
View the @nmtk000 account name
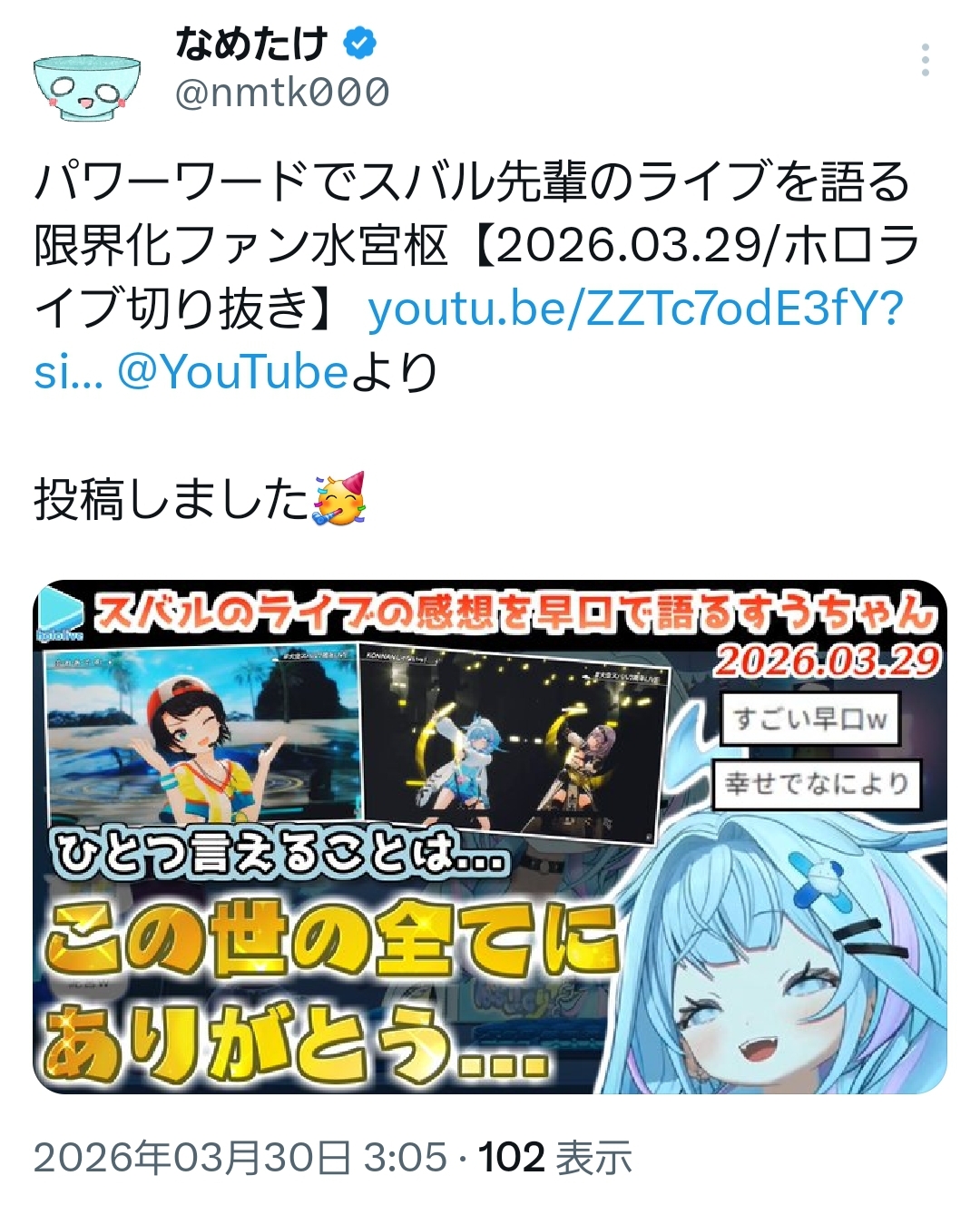point(282,93)
